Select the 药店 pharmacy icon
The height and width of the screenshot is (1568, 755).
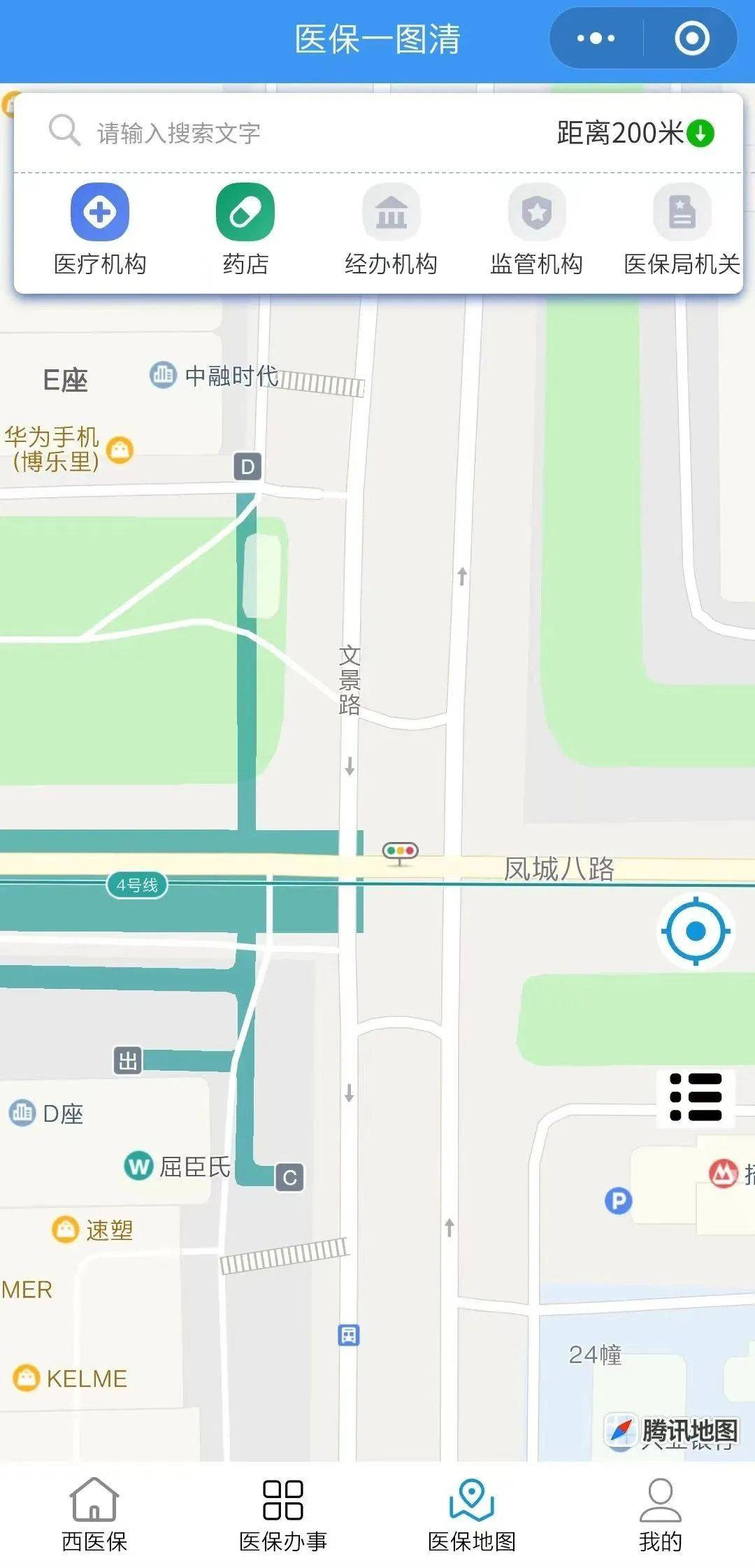243,213
